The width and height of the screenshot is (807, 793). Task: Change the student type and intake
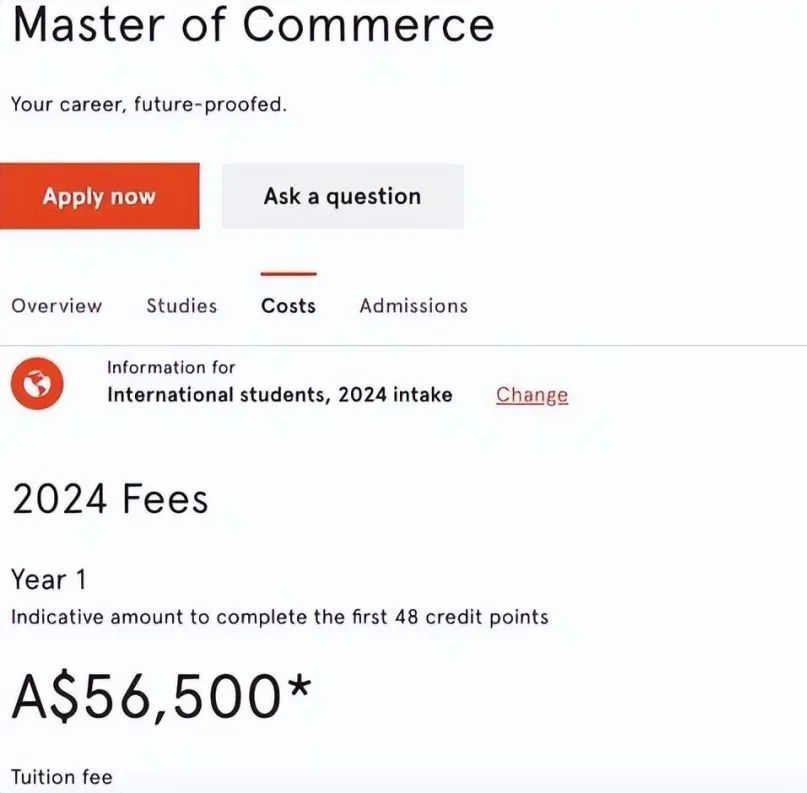pos(531,395)
